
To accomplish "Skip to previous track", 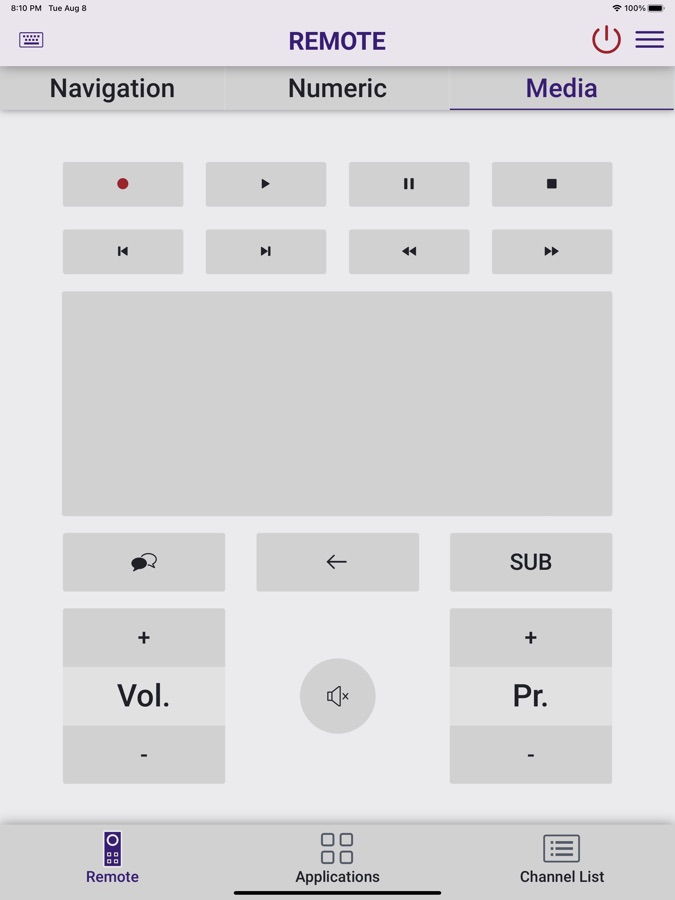I will coord(123,251).
